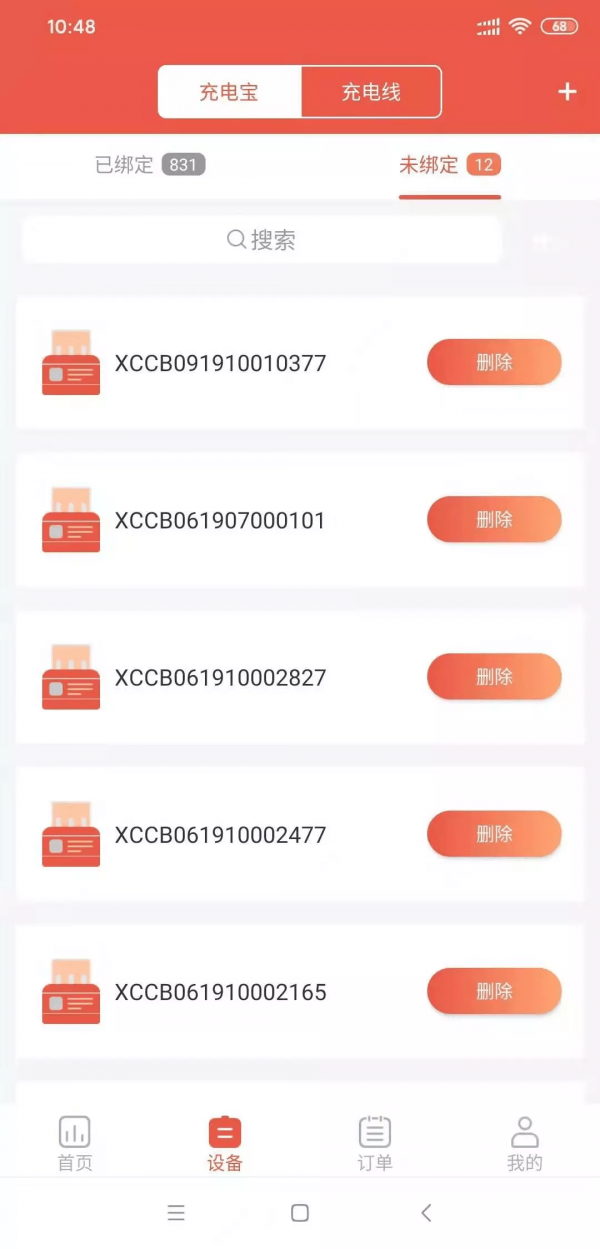Go to the 首页 tab
The image size is (600, 1249).
click(75, 1143)
